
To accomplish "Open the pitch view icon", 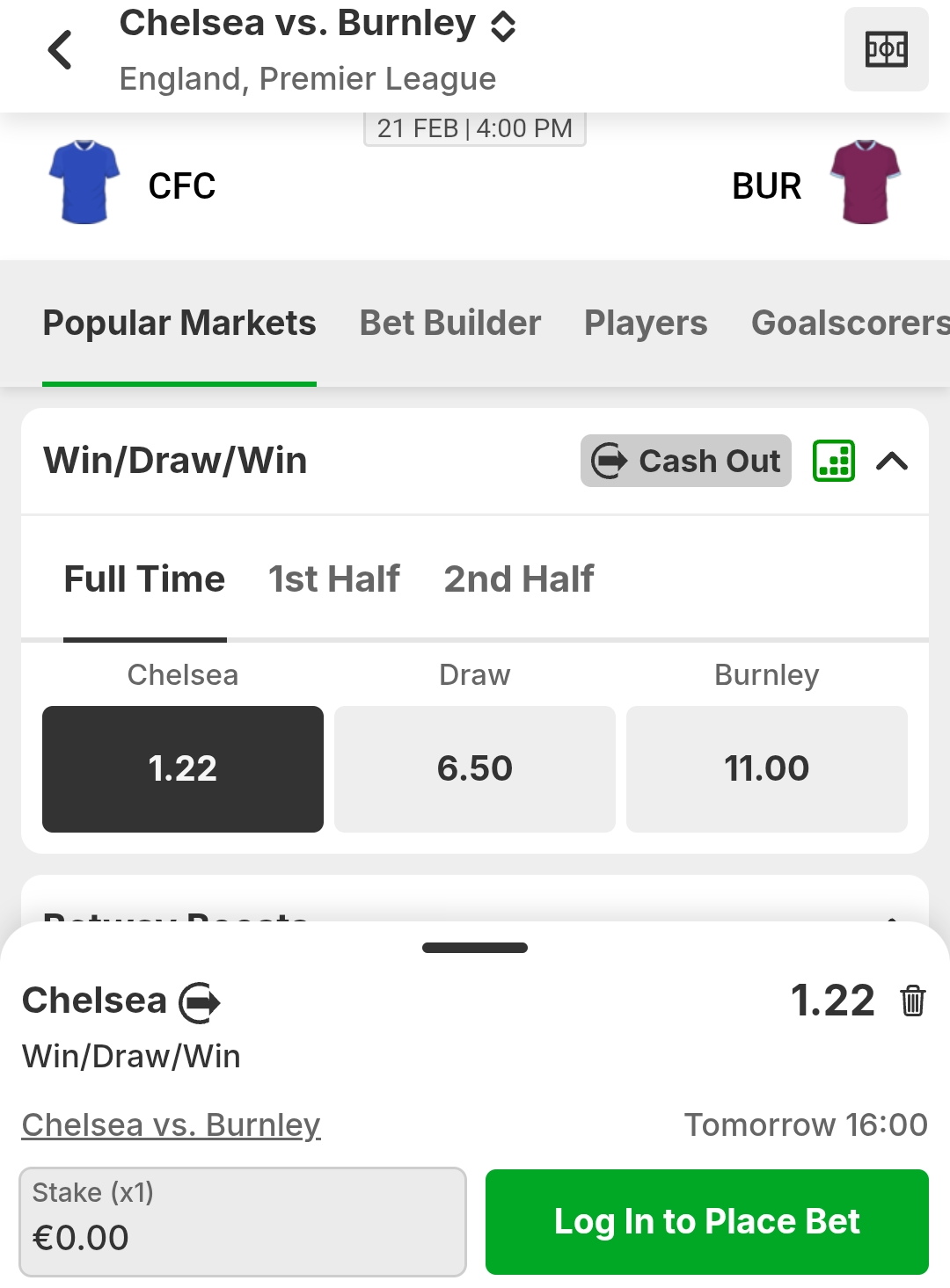I will pyautogui.click(x=886, y=49).
